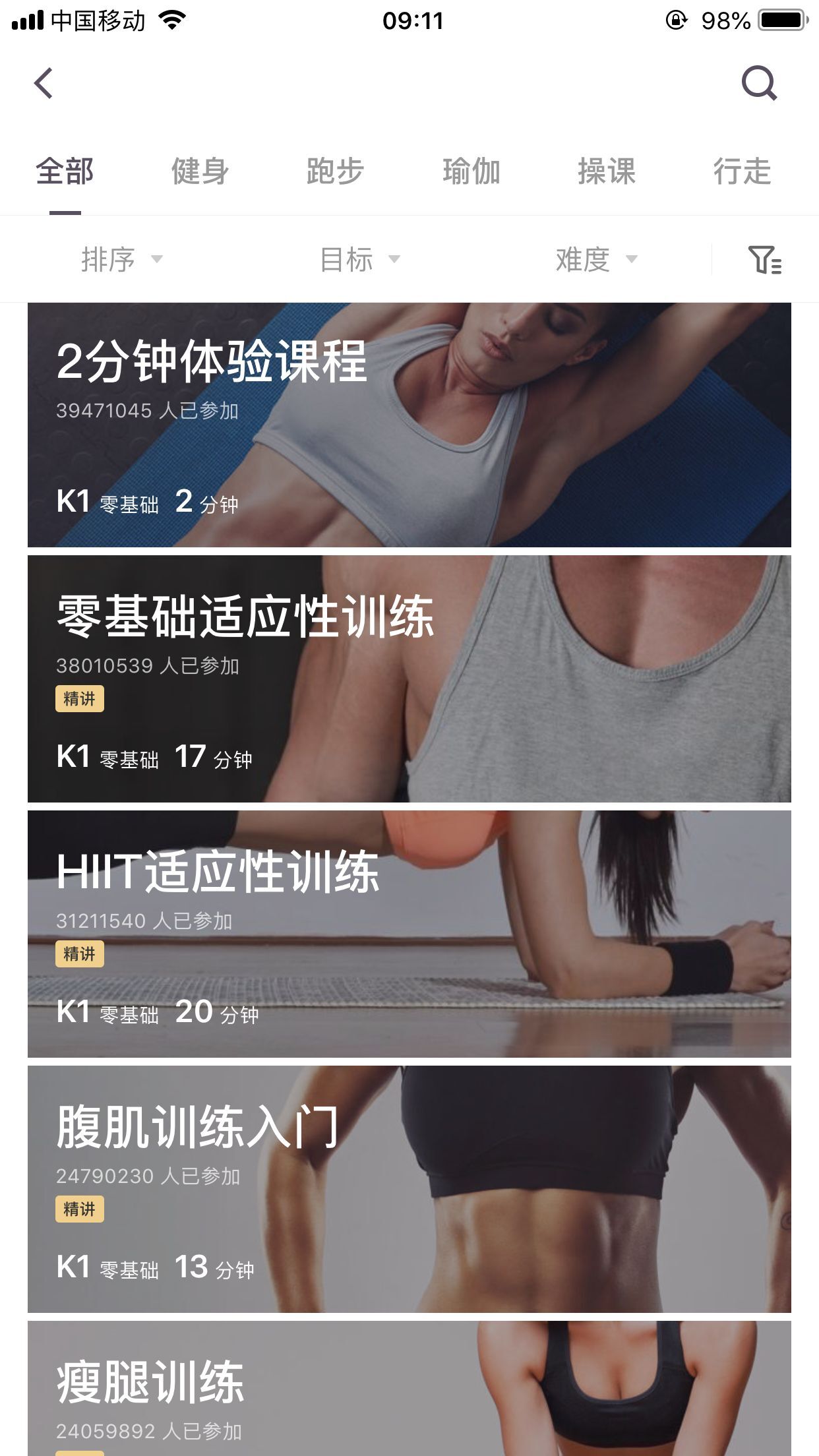819x1456 pixels.
Task: Open the 零基础适应性训练 course card
Action: point(409,679)
